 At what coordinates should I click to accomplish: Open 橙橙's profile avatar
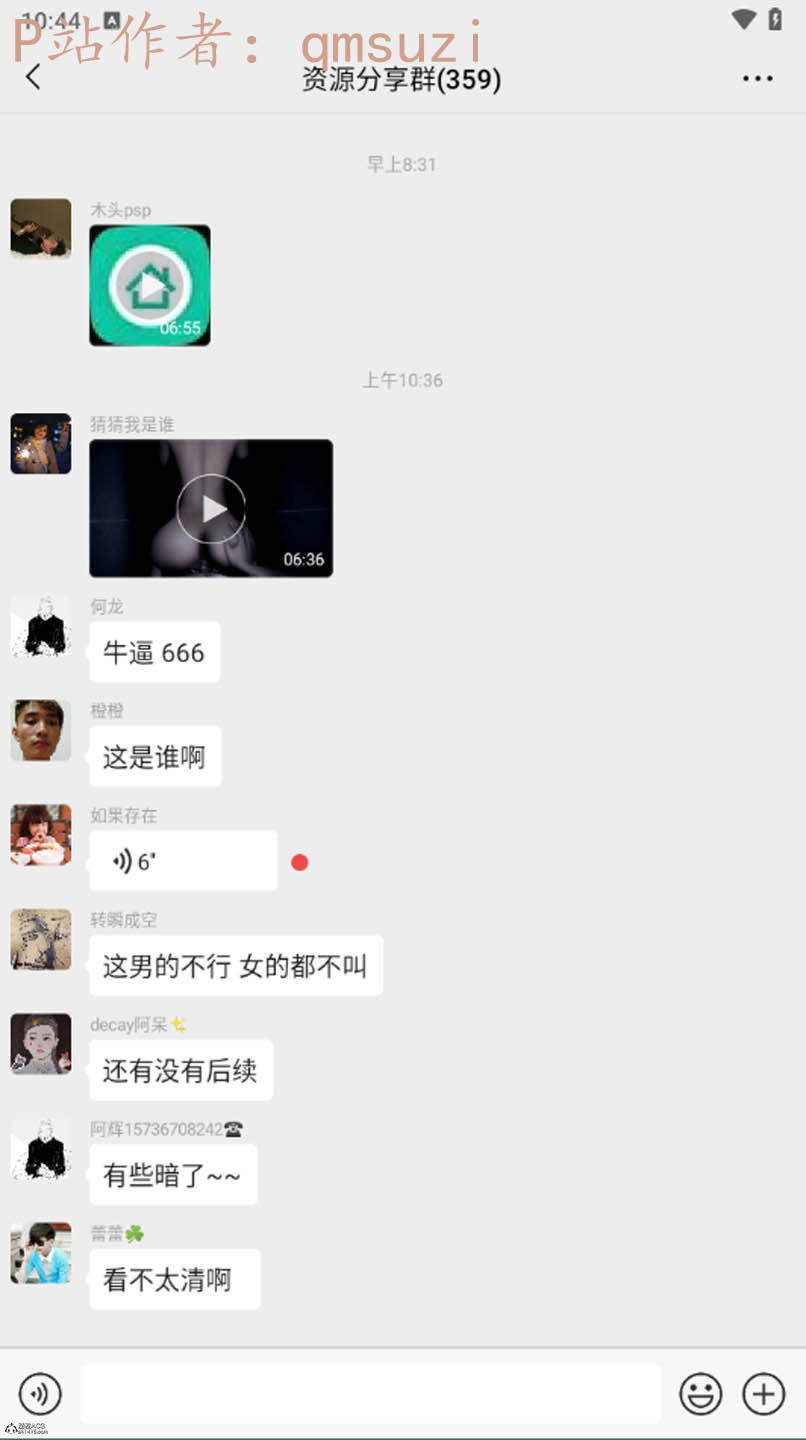41,730
